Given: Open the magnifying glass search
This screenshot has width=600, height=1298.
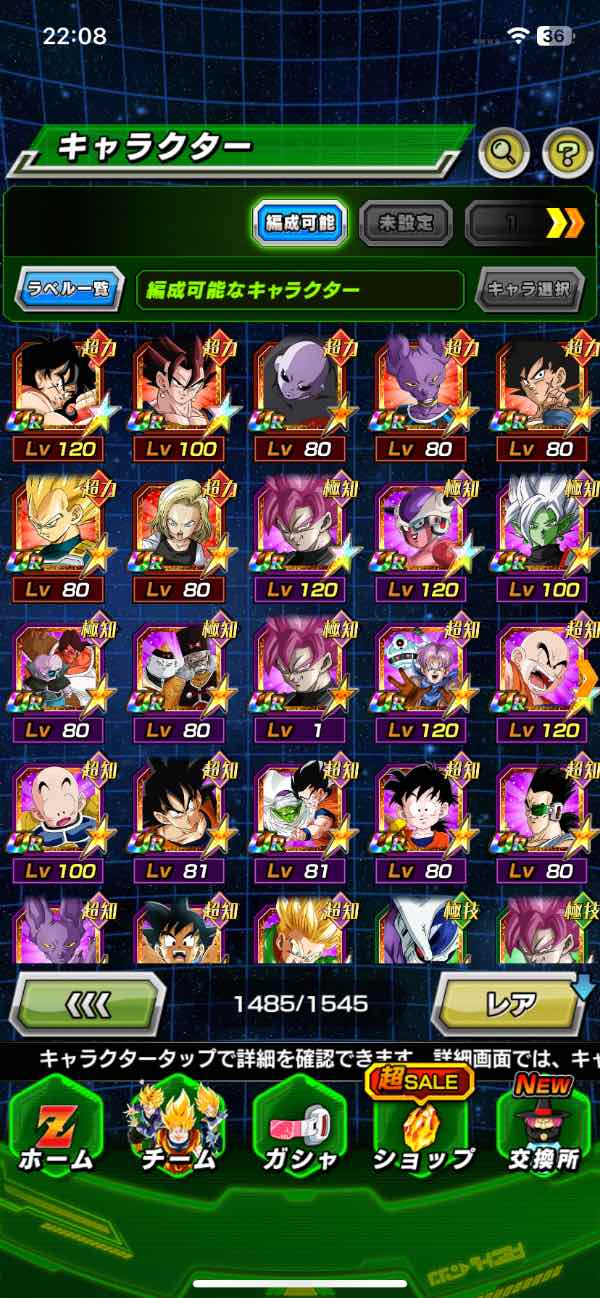Looking at the screenshot, I should (504, 153).
